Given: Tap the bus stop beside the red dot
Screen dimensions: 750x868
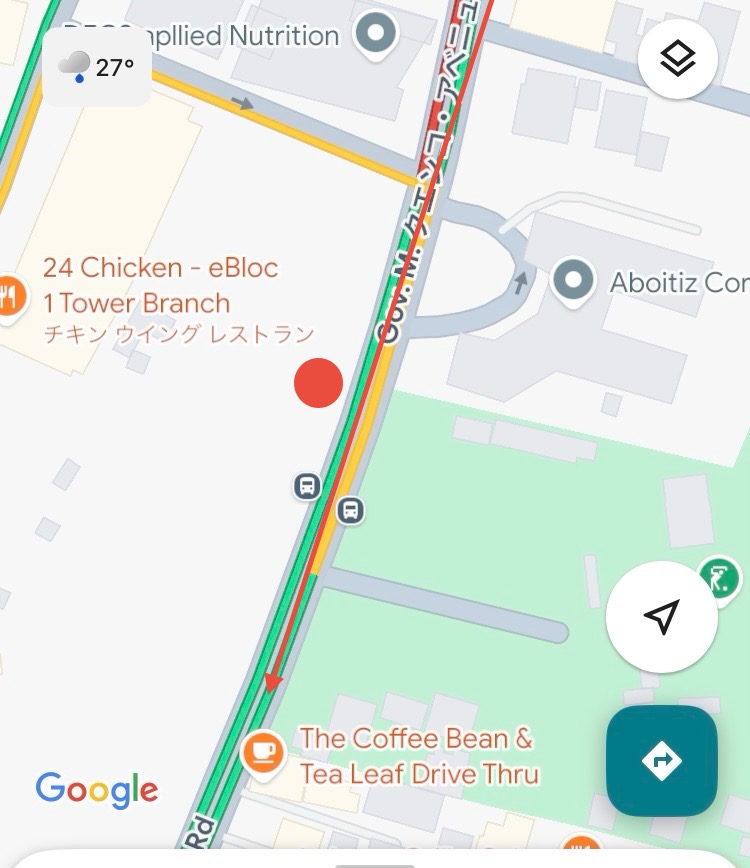Looking at the screenshot, I should (x=307, y=486).
